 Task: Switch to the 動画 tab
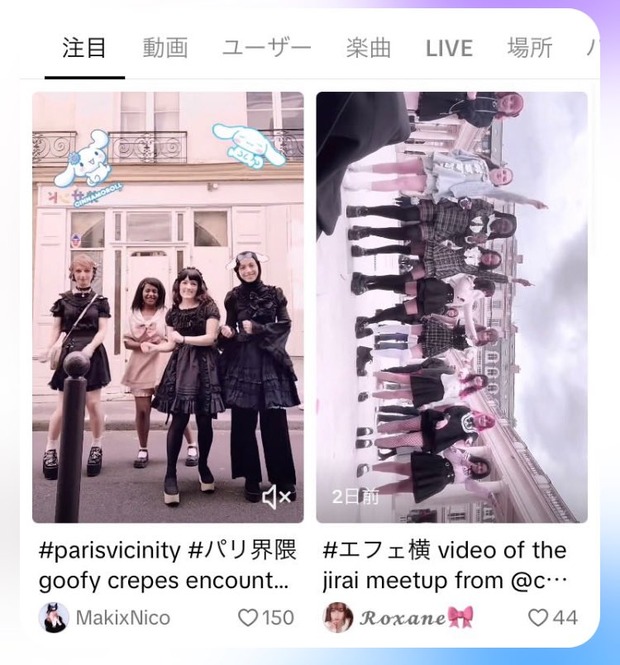coord(165,48)
